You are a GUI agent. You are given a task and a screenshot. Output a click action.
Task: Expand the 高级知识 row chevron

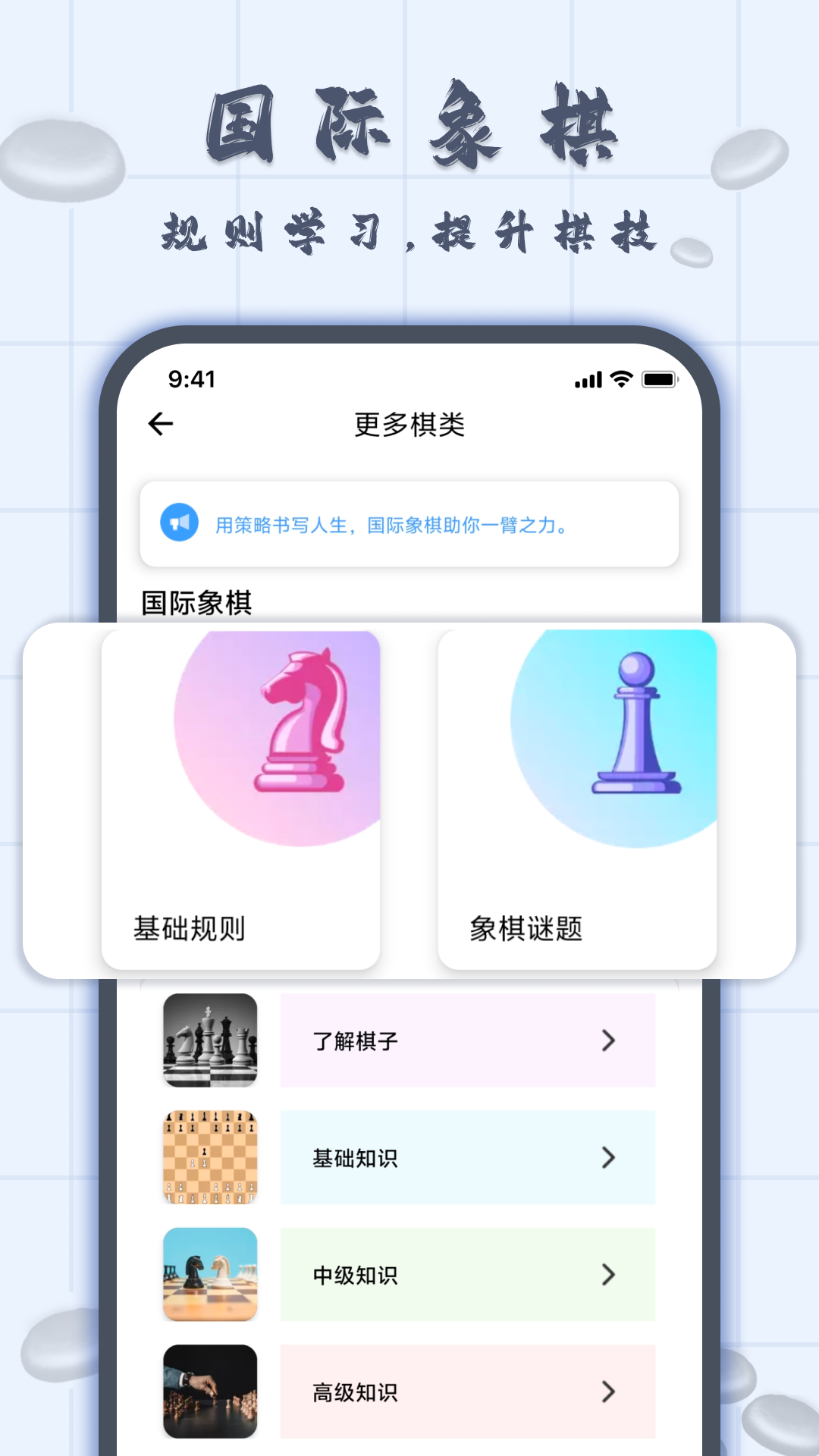tap(607, 1392)
